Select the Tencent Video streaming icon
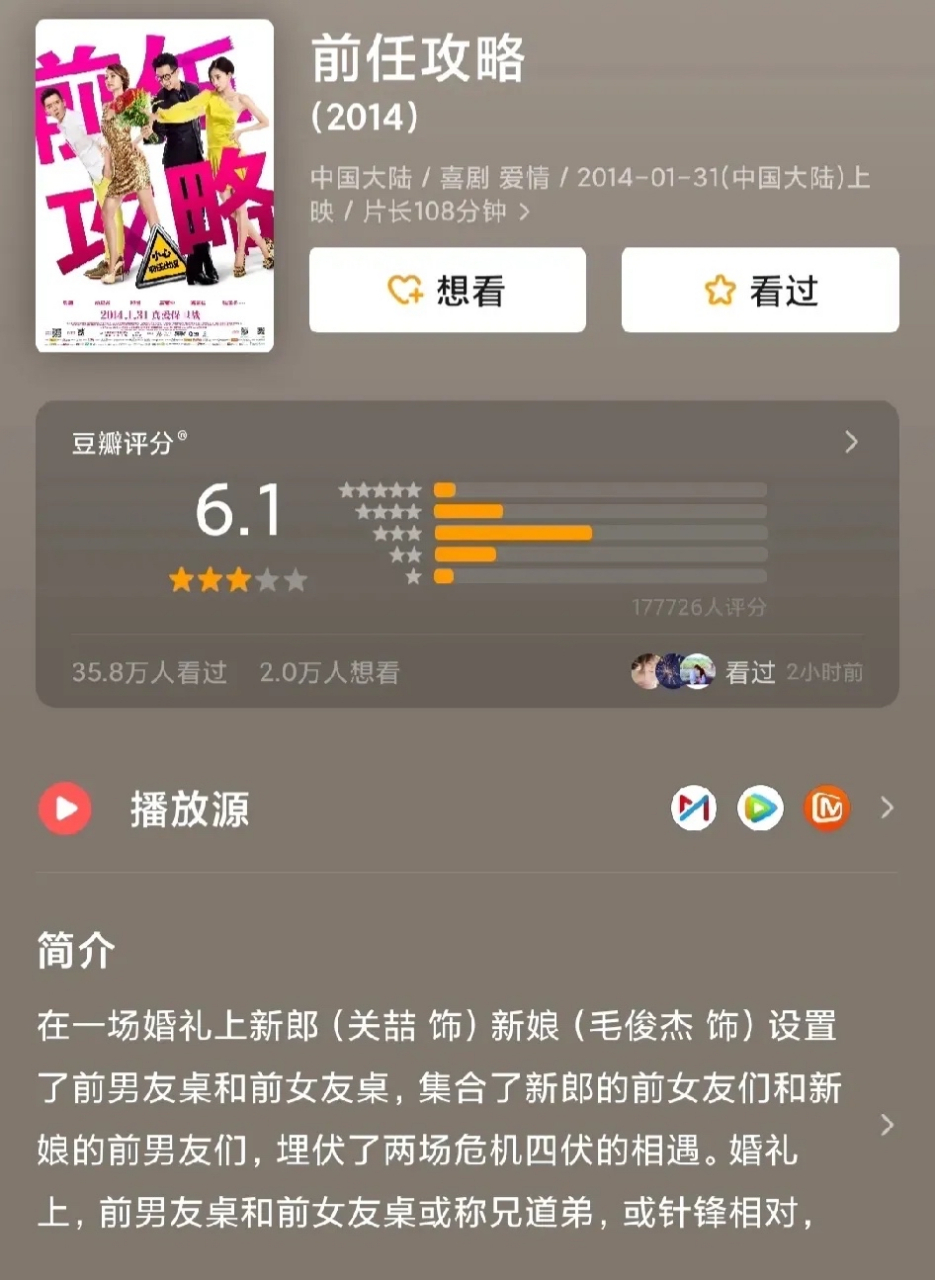935x1280 pixels. 760,810
